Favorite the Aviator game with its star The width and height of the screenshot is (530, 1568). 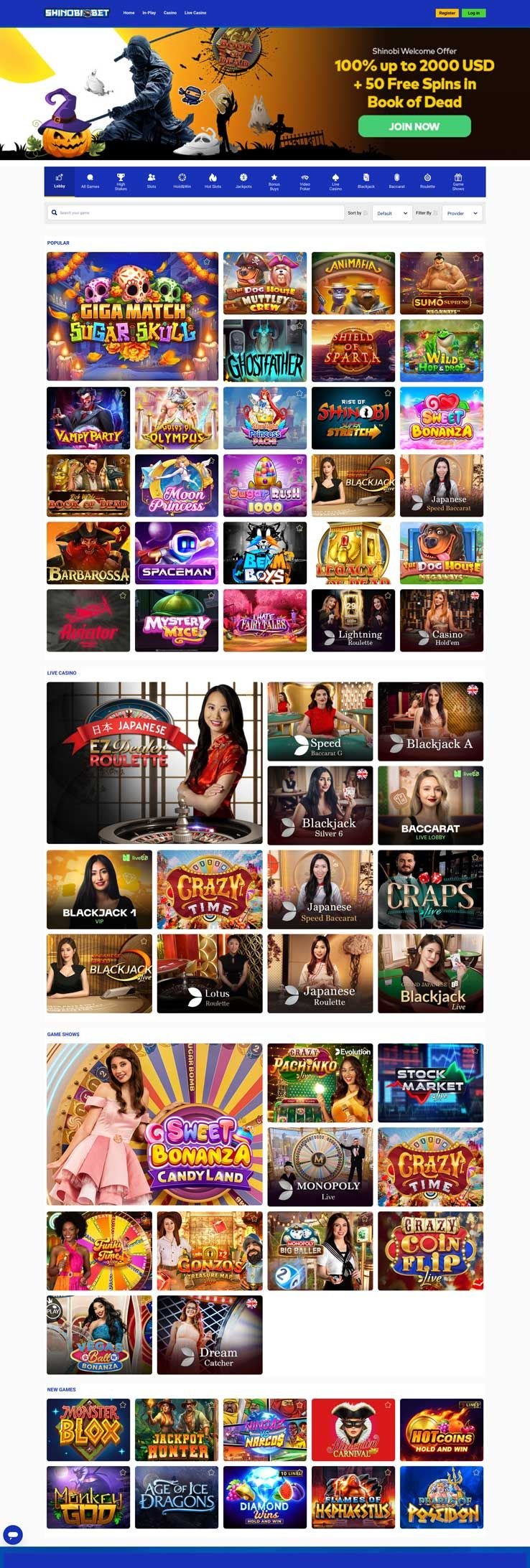pos(123,596)
